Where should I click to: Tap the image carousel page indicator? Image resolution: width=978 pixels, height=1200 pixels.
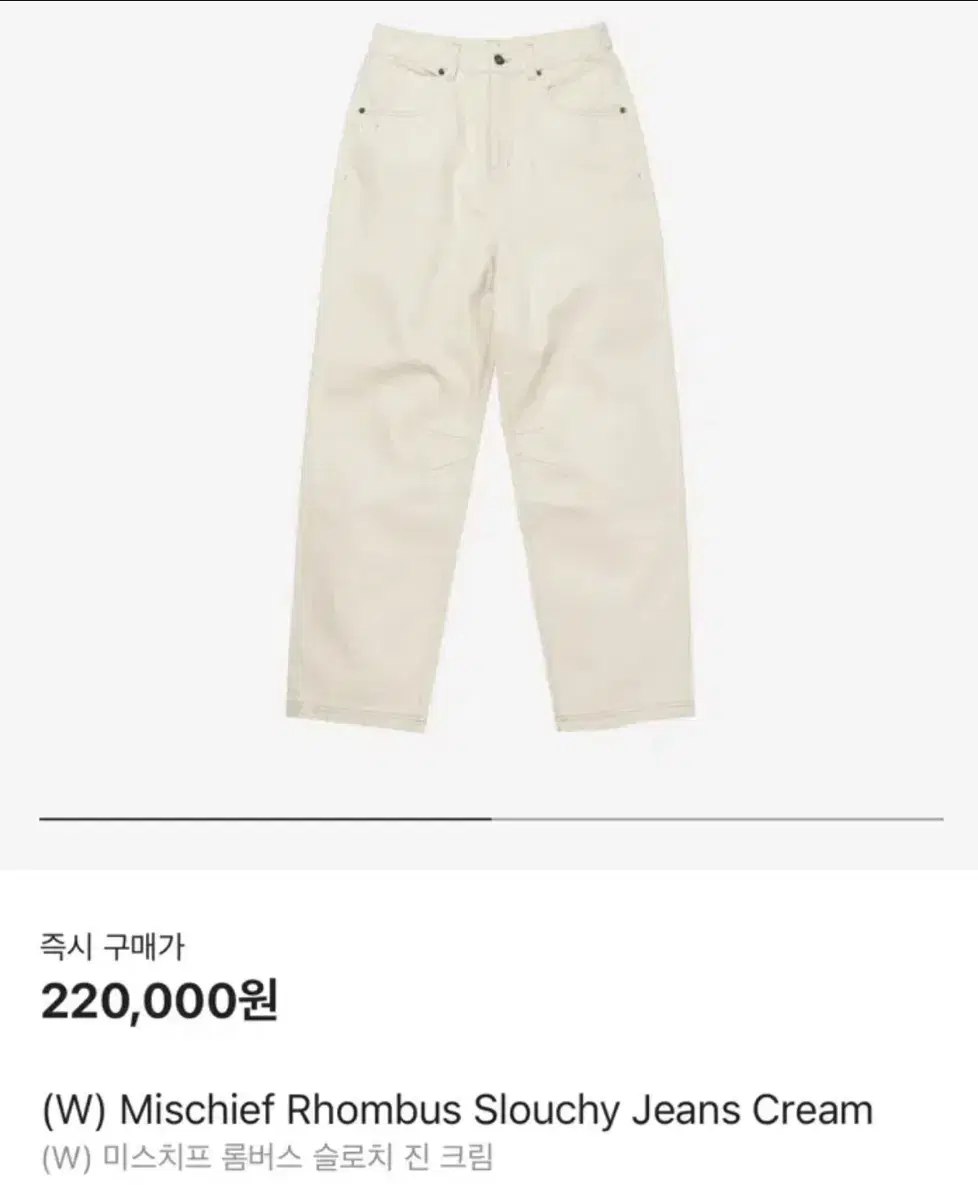[x=490, y=819]
